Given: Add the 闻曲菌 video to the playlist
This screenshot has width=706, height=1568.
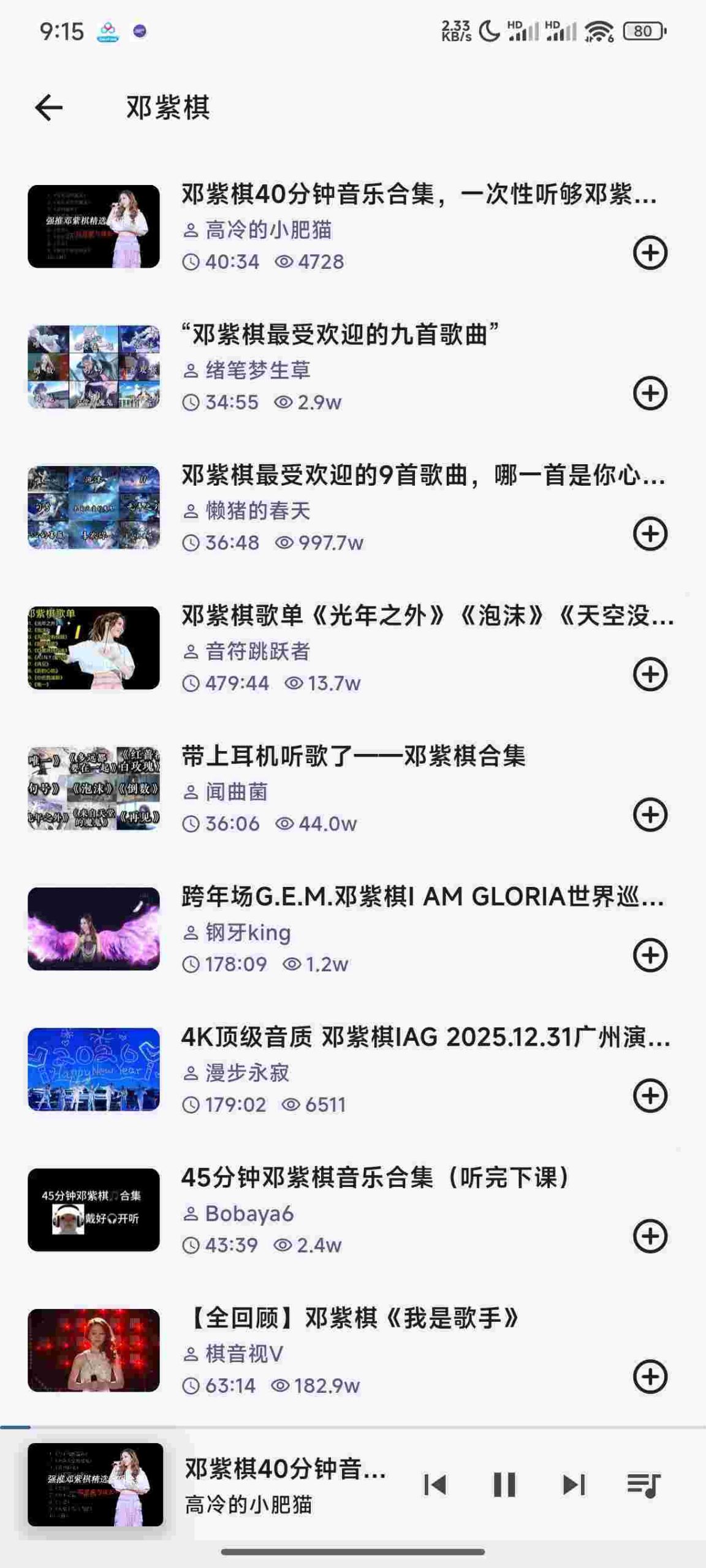Looking at the screenshot, I should pos(650,815).
